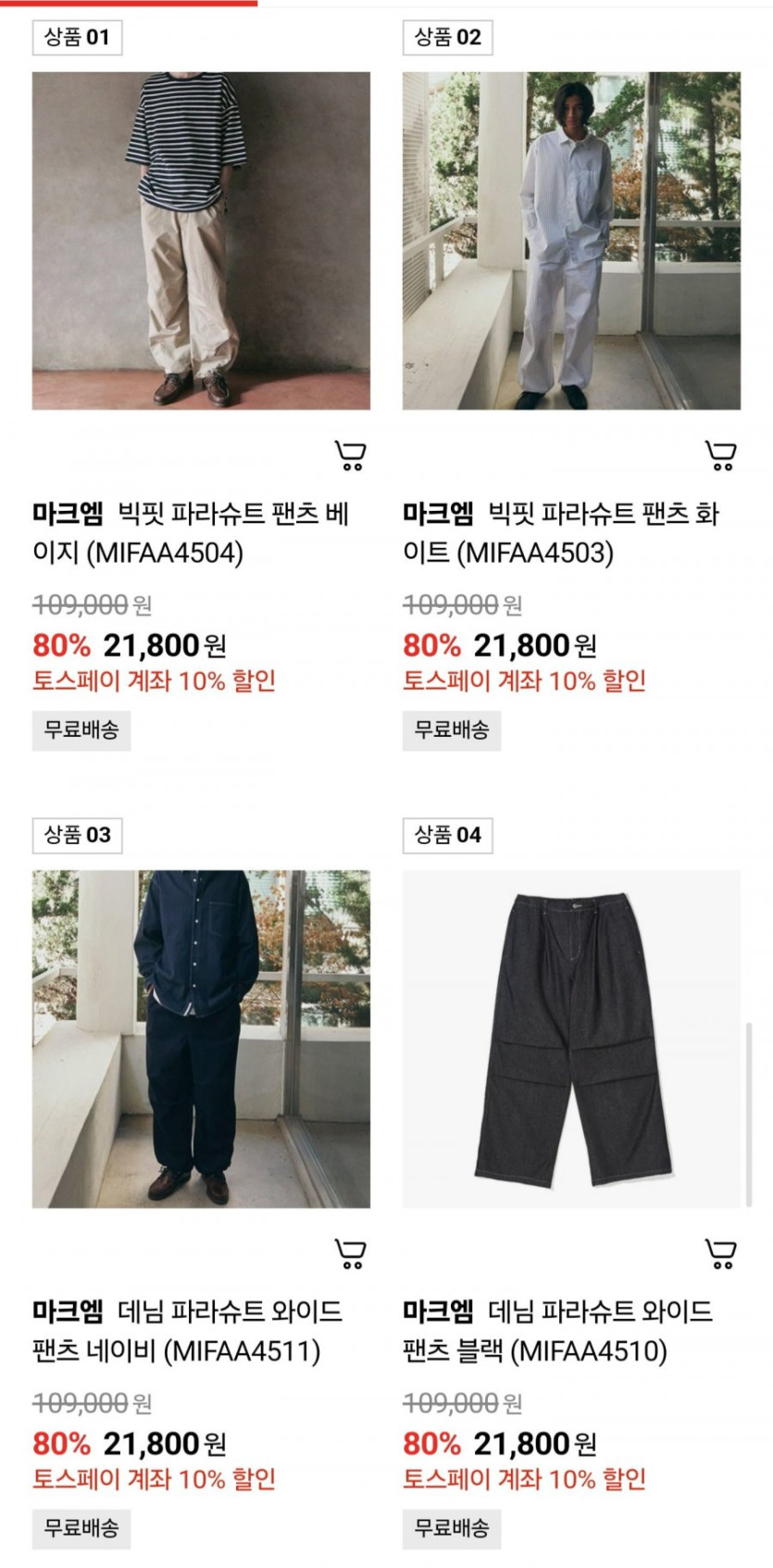
Task: Open product title MIFAA4503 white pants
Action: click(x=561, y=533)
